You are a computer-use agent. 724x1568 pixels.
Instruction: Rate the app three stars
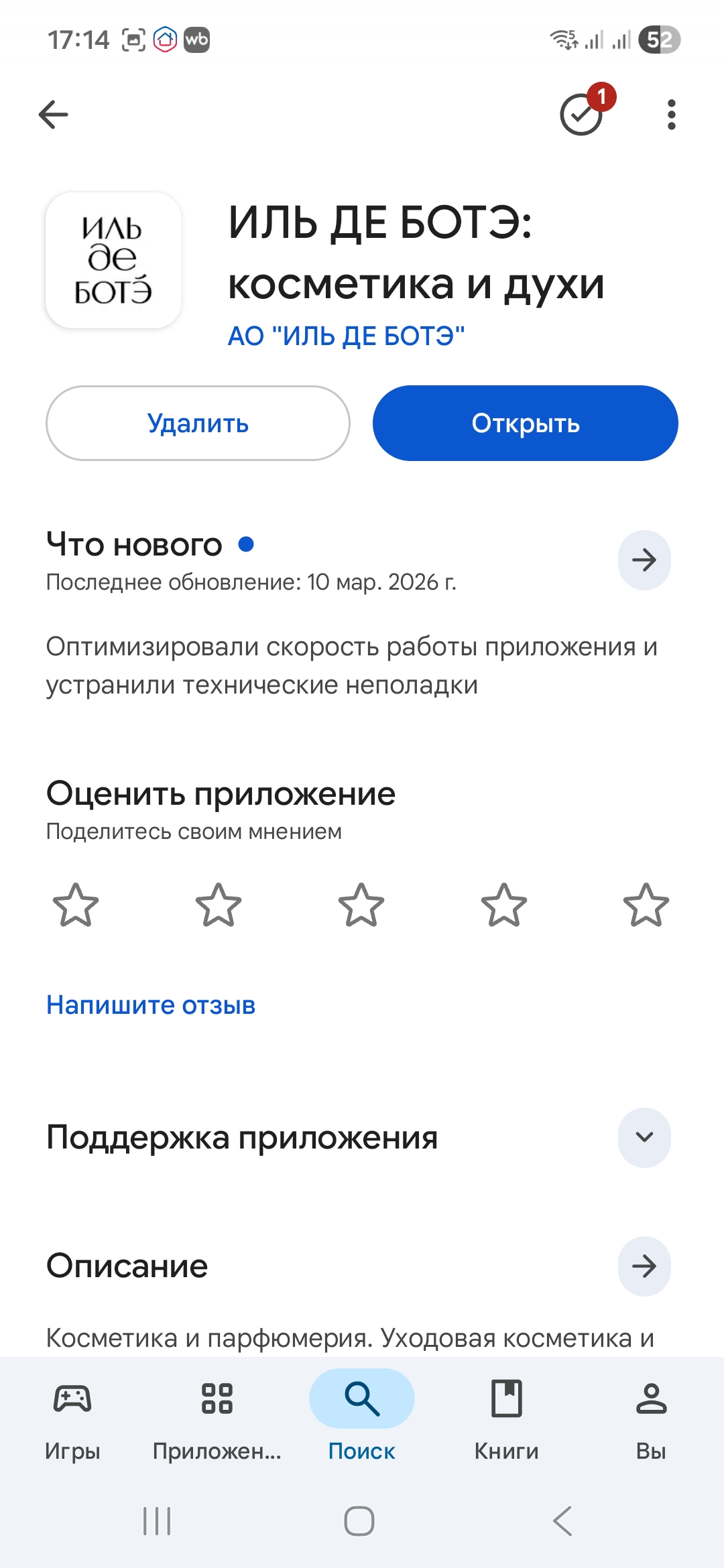[361, 905]
